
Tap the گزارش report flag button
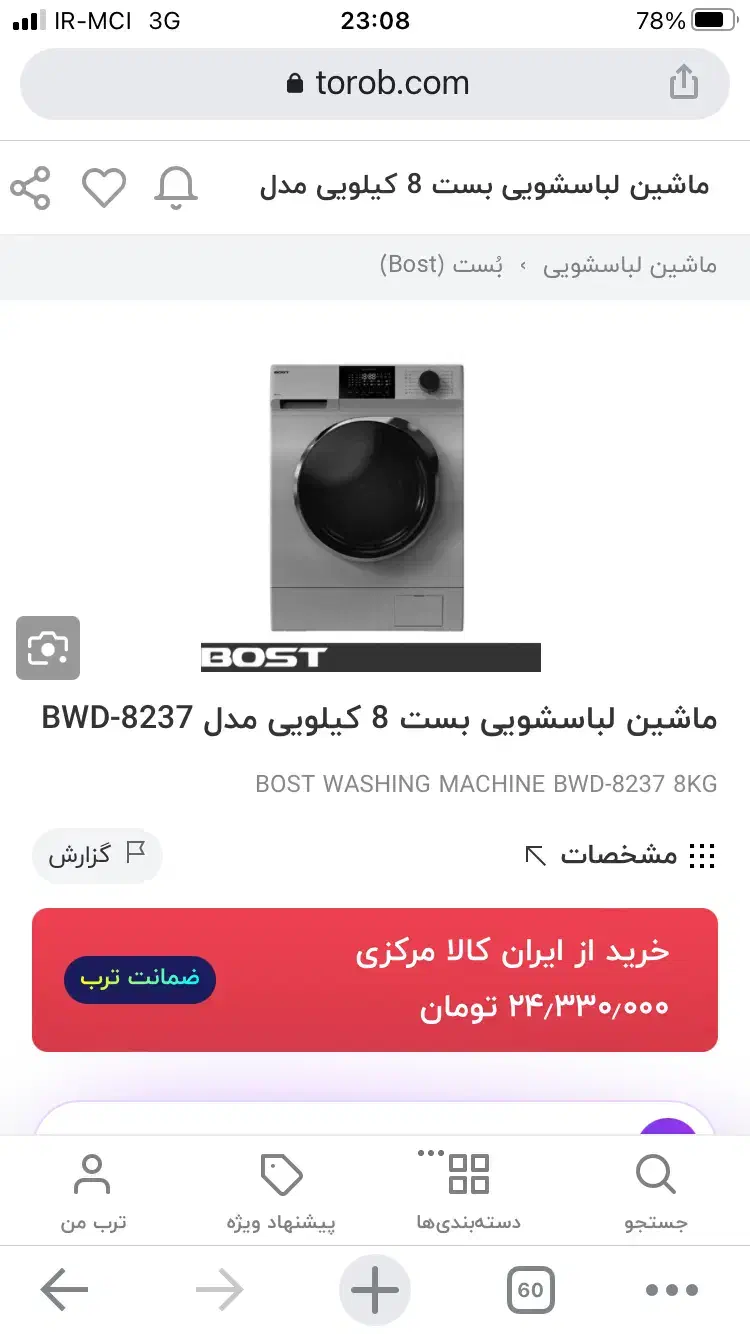[x=97, y=856]
